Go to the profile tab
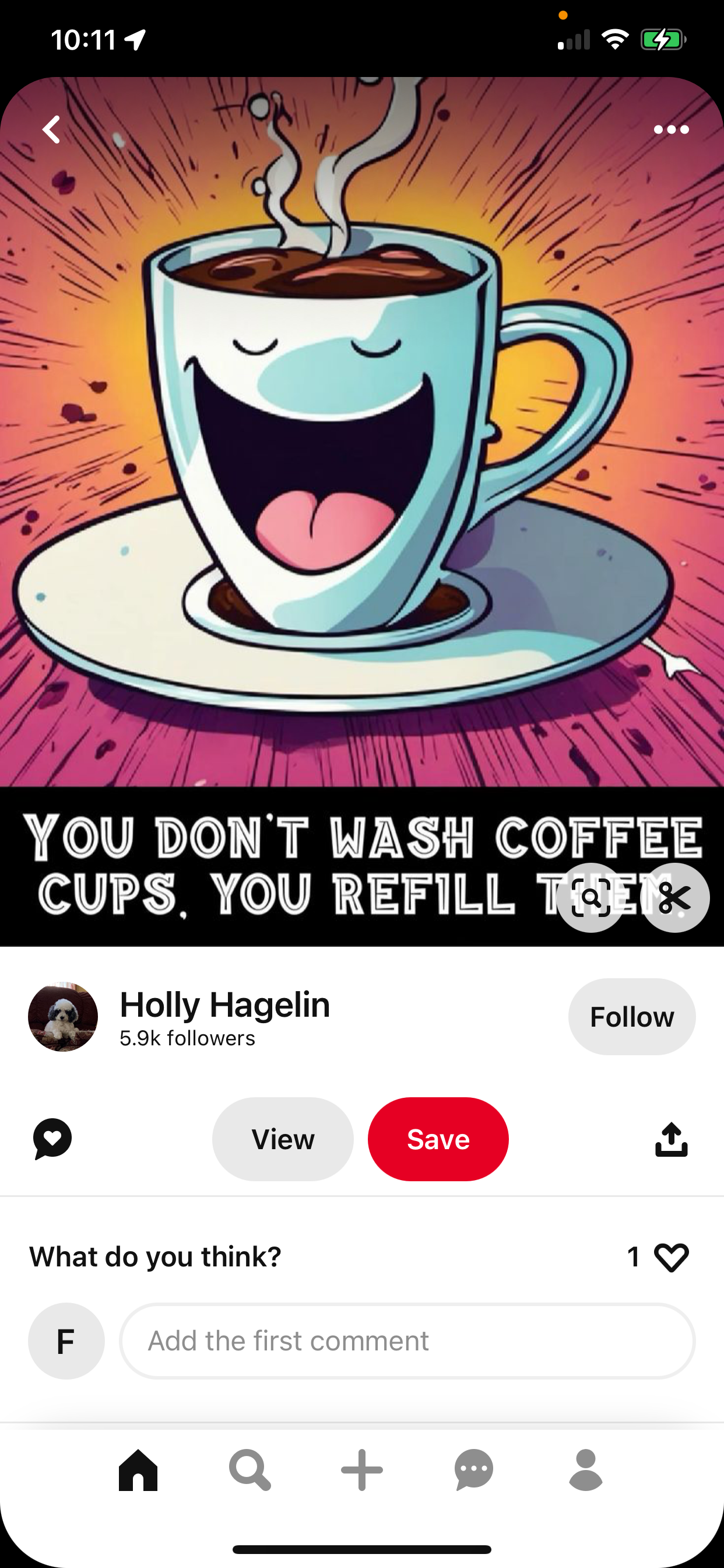 [x=585, y=1470]
